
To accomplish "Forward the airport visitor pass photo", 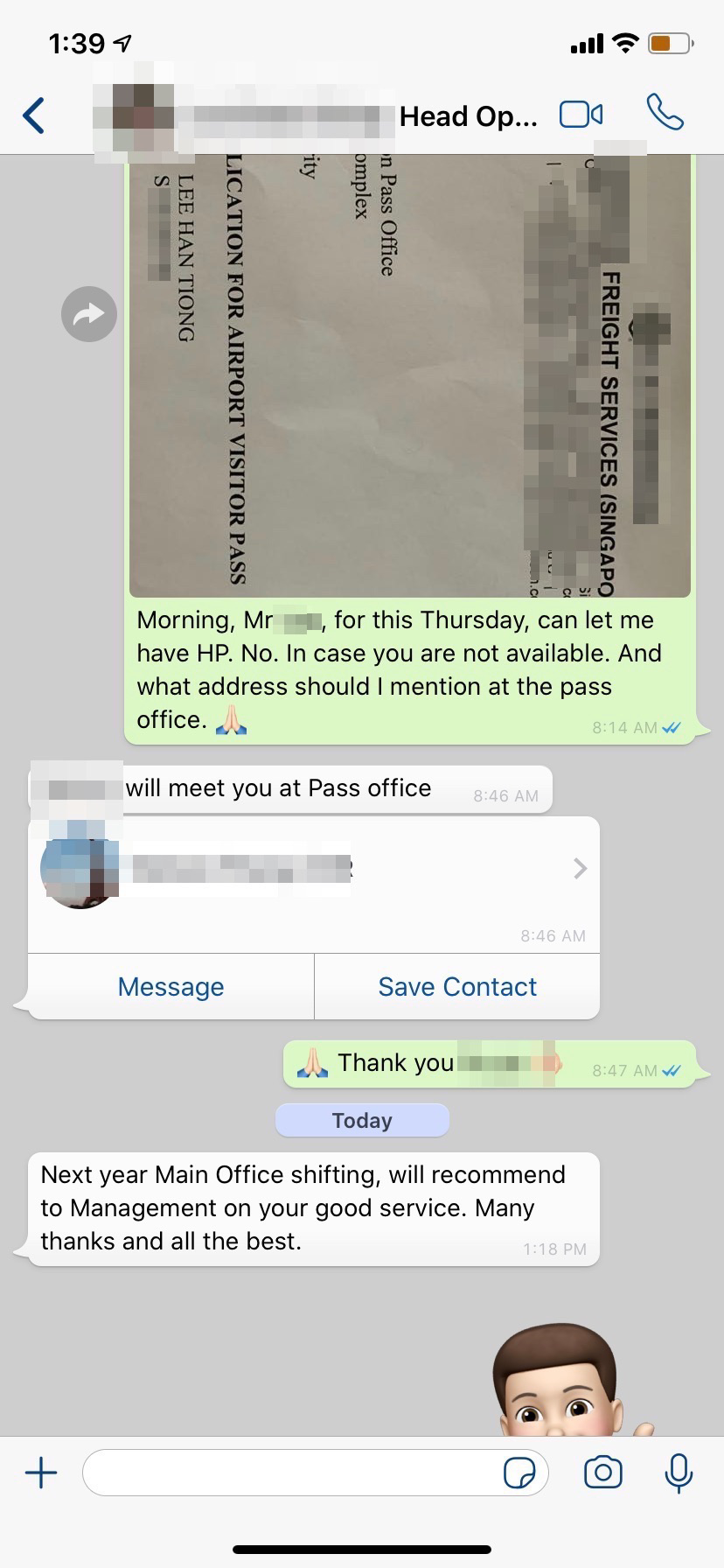I will [89, 314].
